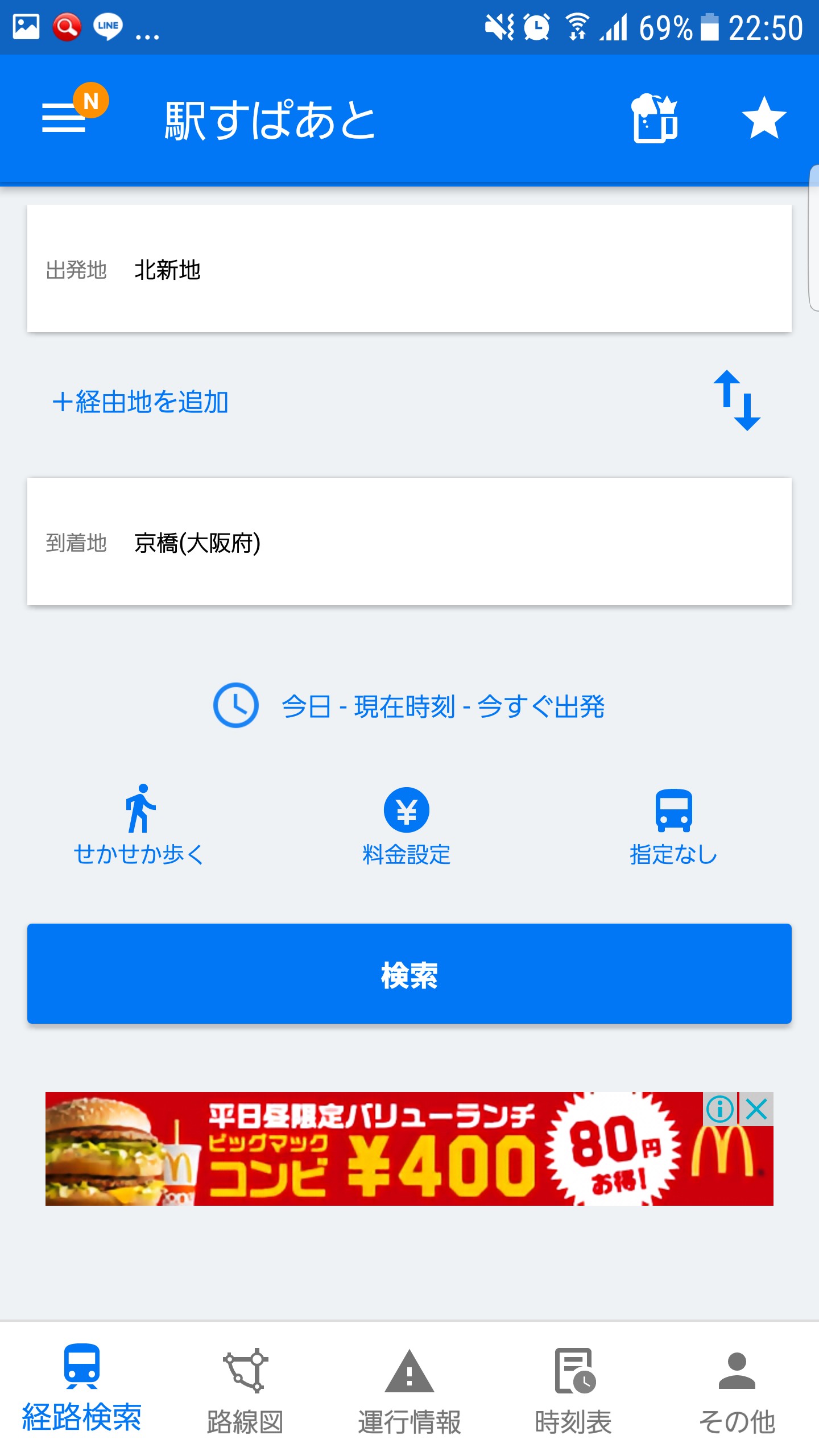Image resolution: width=819 pixels, height=1456 pixels.
Task: Open the beer mug icon feature
Action: coord(655,118)
